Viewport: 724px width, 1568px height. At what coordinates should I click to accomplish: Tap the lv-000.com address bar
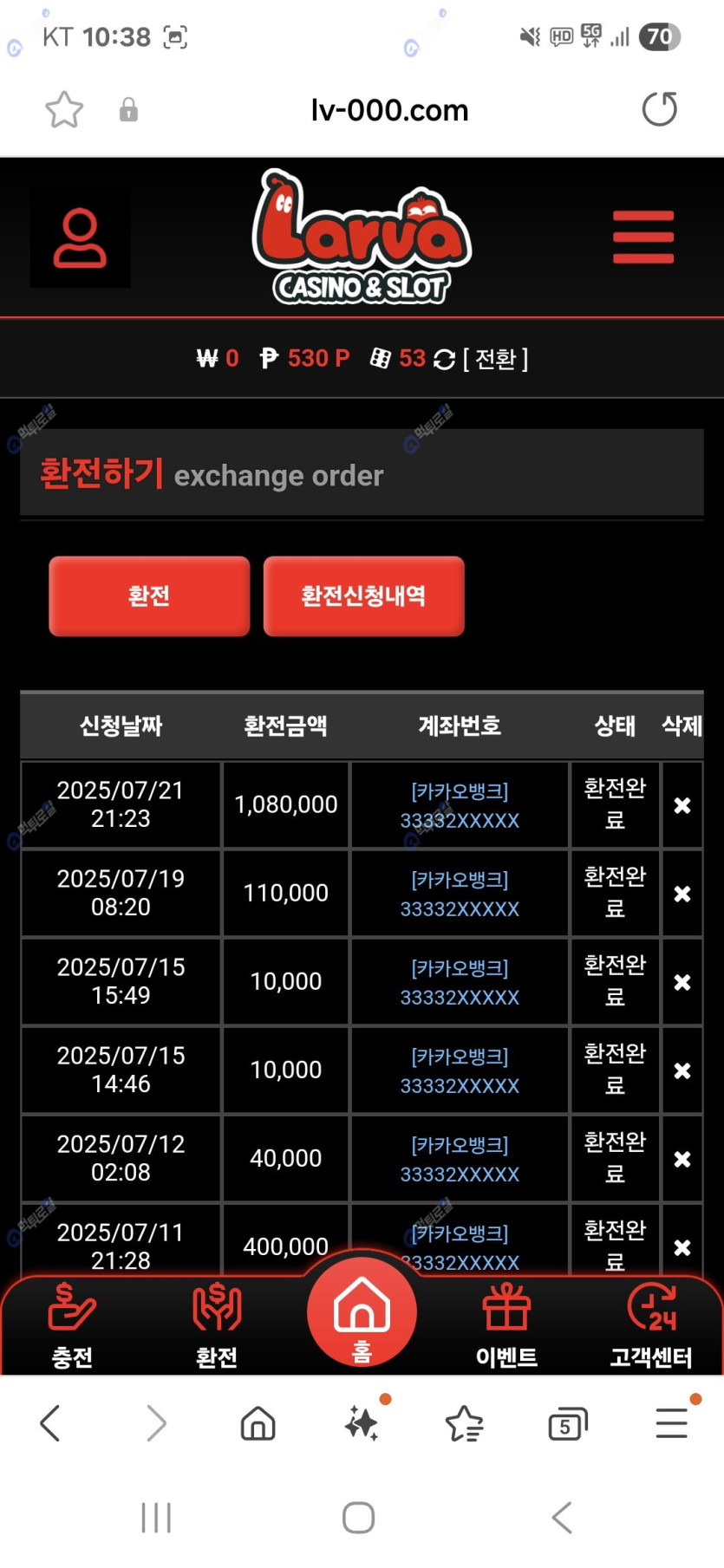tap(389, 110)
